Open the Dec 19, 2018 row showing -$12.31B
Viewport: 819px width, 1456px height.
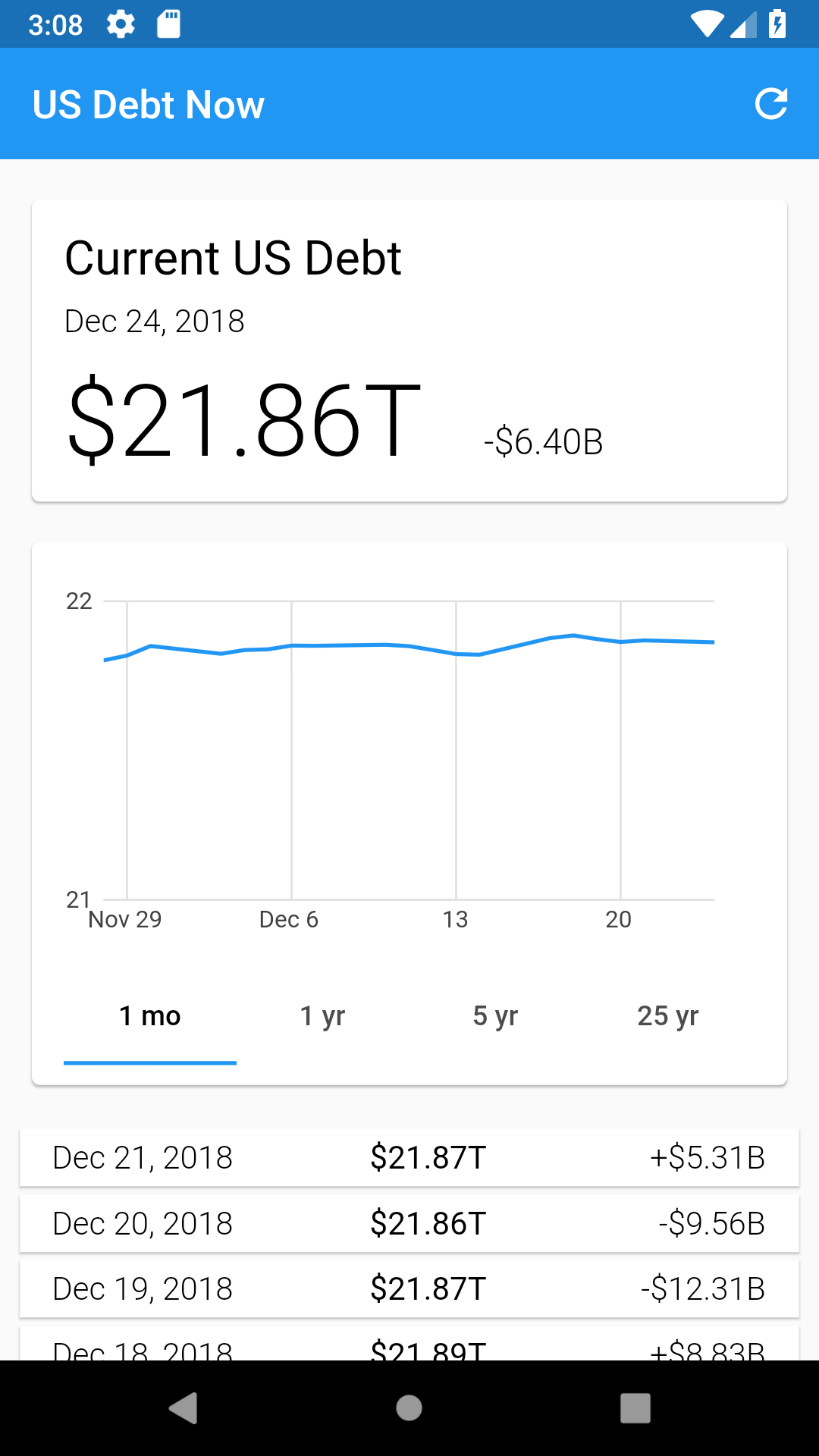point(409,1288)
